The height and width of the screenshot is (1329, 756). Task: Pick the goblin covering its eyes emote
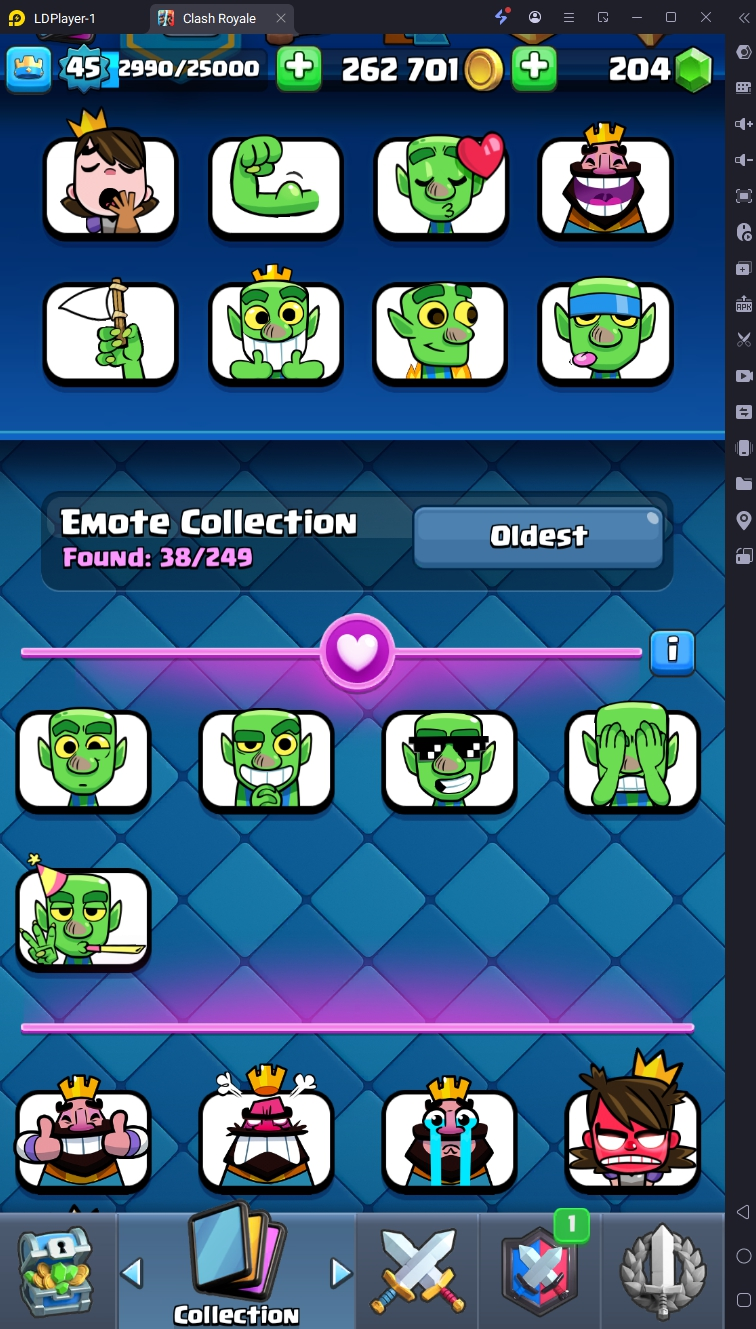click(632, 760)
